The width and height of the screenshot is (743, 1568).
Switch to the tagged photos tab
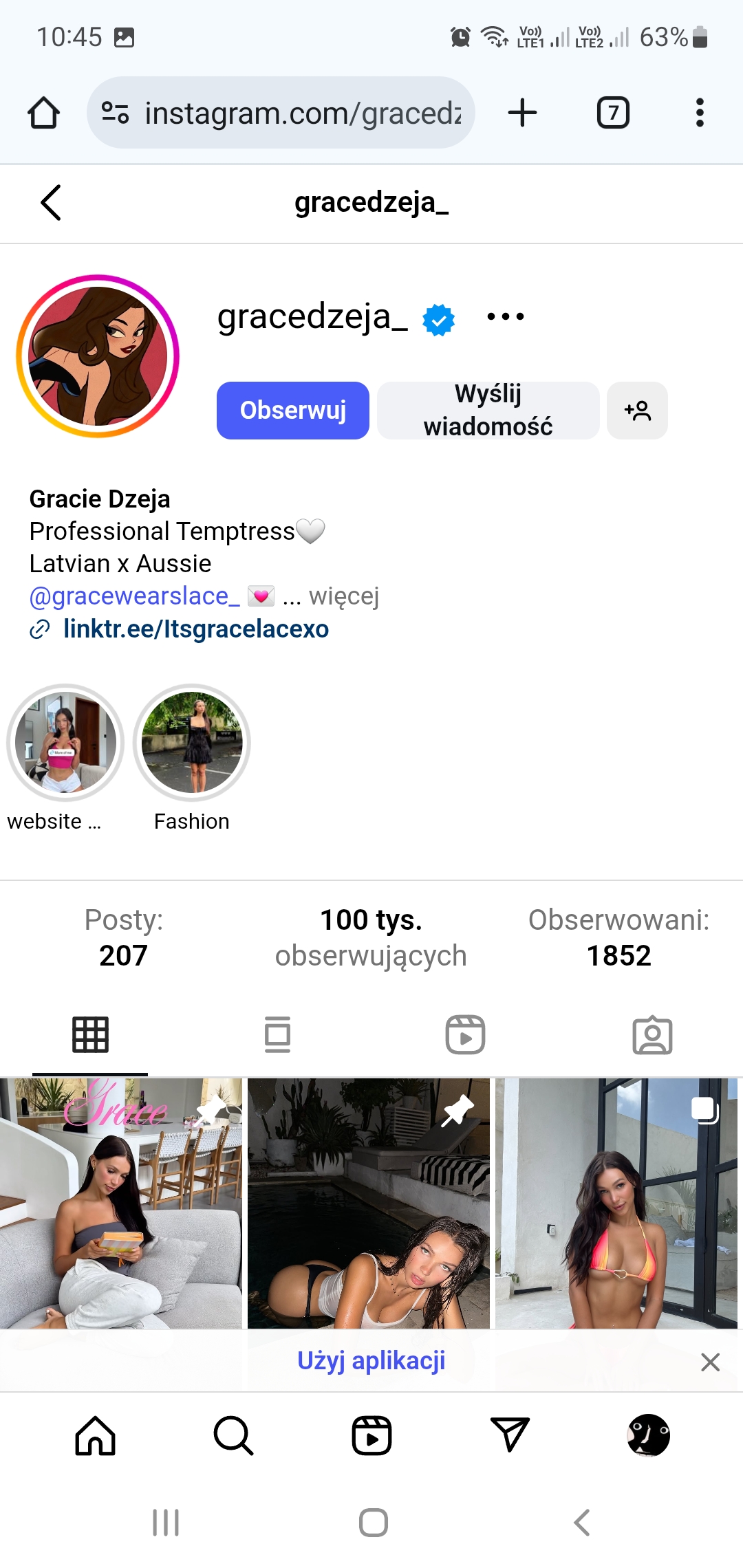point(652,1034)
